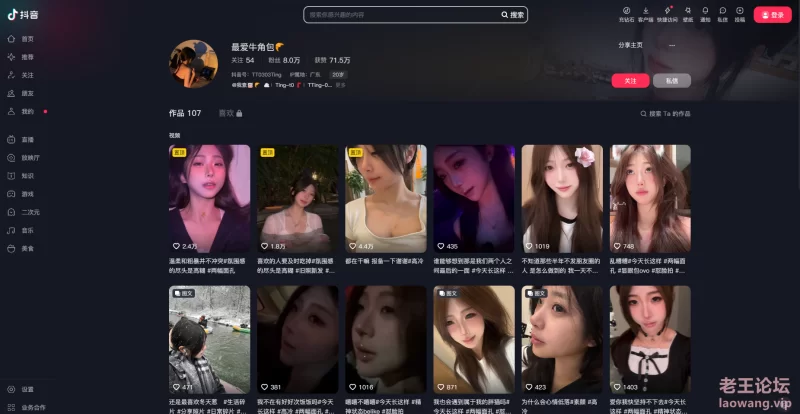Hit the 搜索 search button
Screen dimensions: 800x414
(513, 15)
